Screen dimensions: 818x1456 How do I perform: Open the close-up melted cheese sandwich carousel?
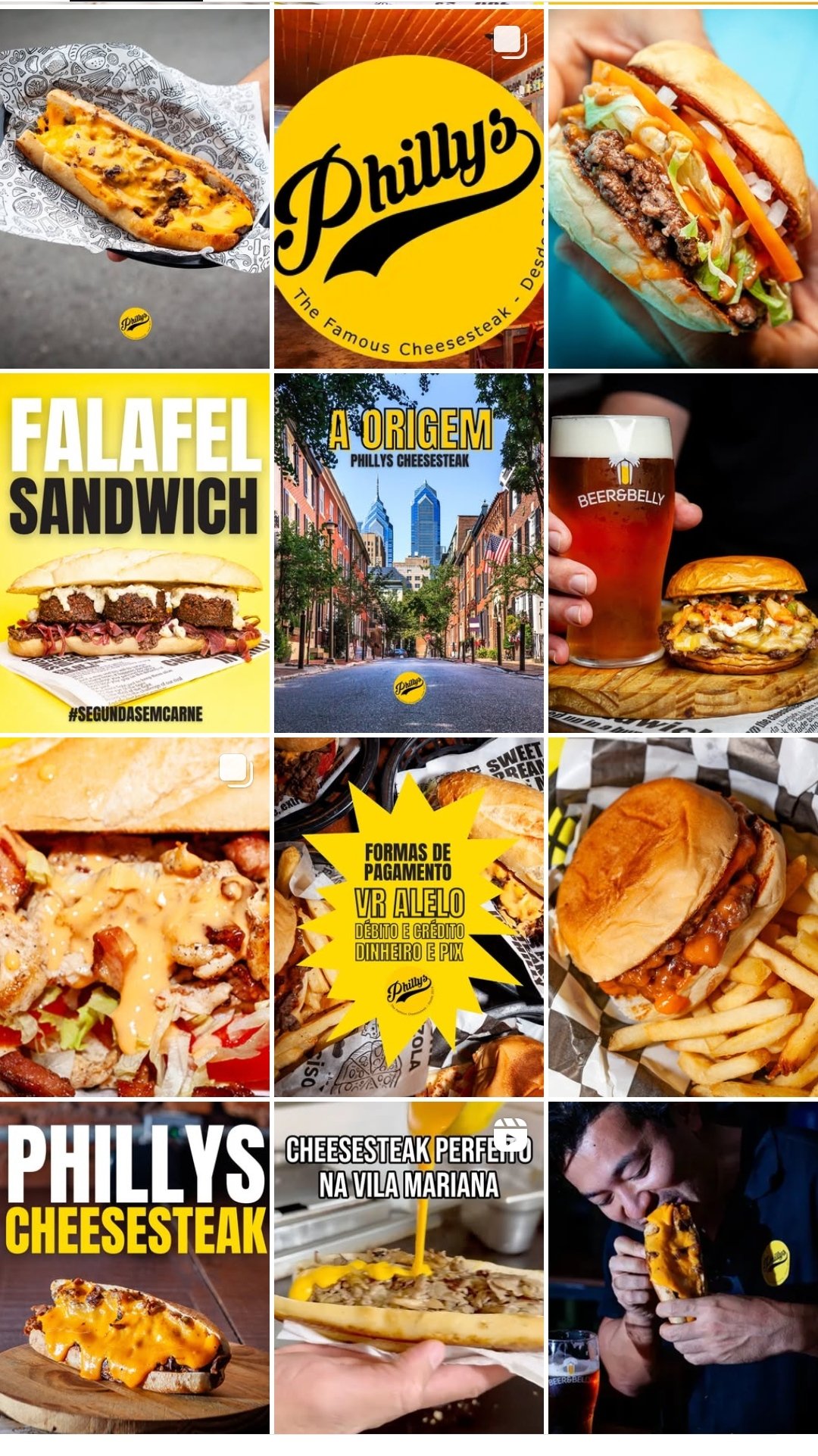coord(135,917)
